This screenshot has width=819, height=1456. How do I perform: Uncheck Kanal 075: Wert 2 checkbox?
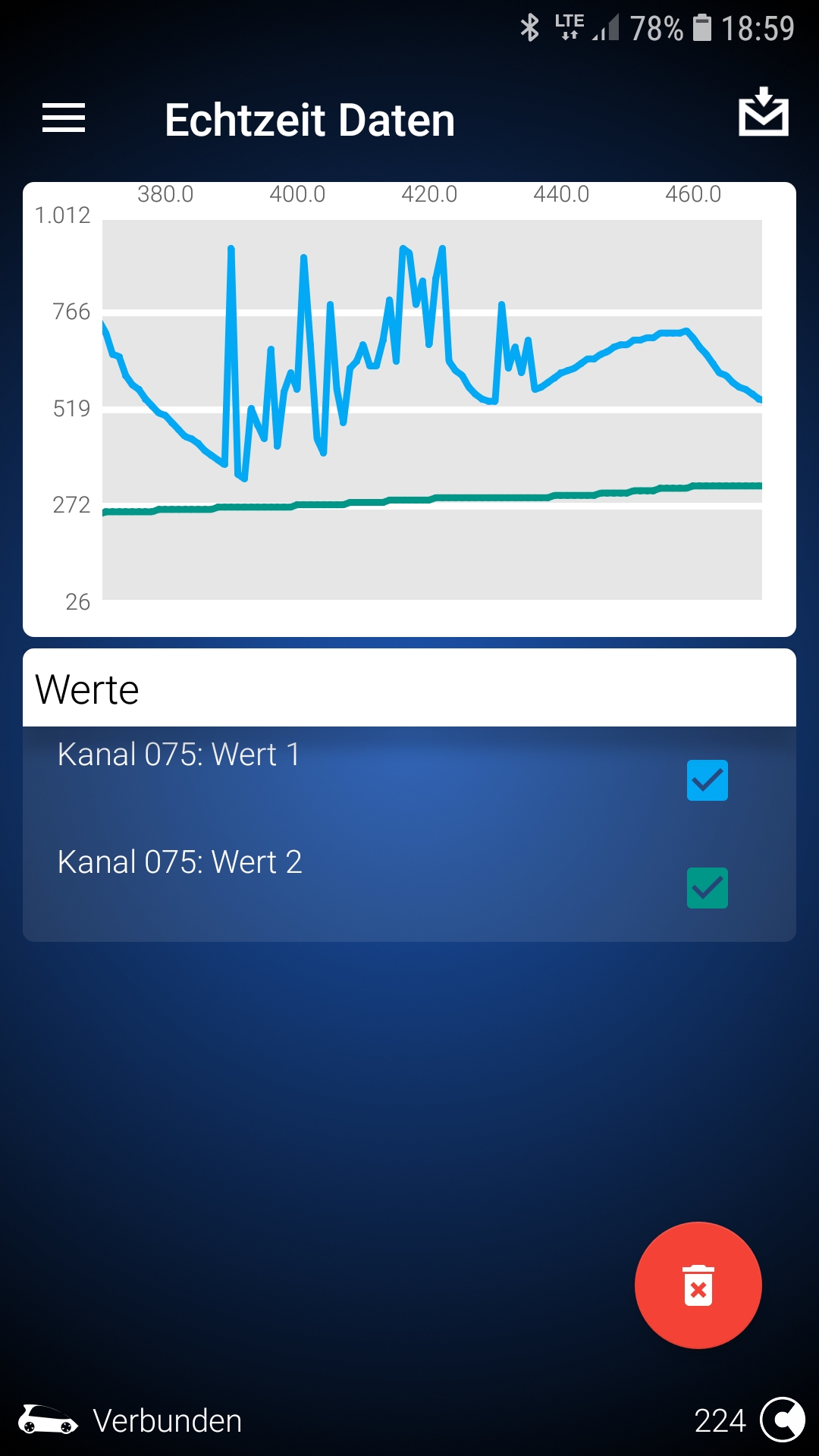pyautogui.click(x=708, y=888)
